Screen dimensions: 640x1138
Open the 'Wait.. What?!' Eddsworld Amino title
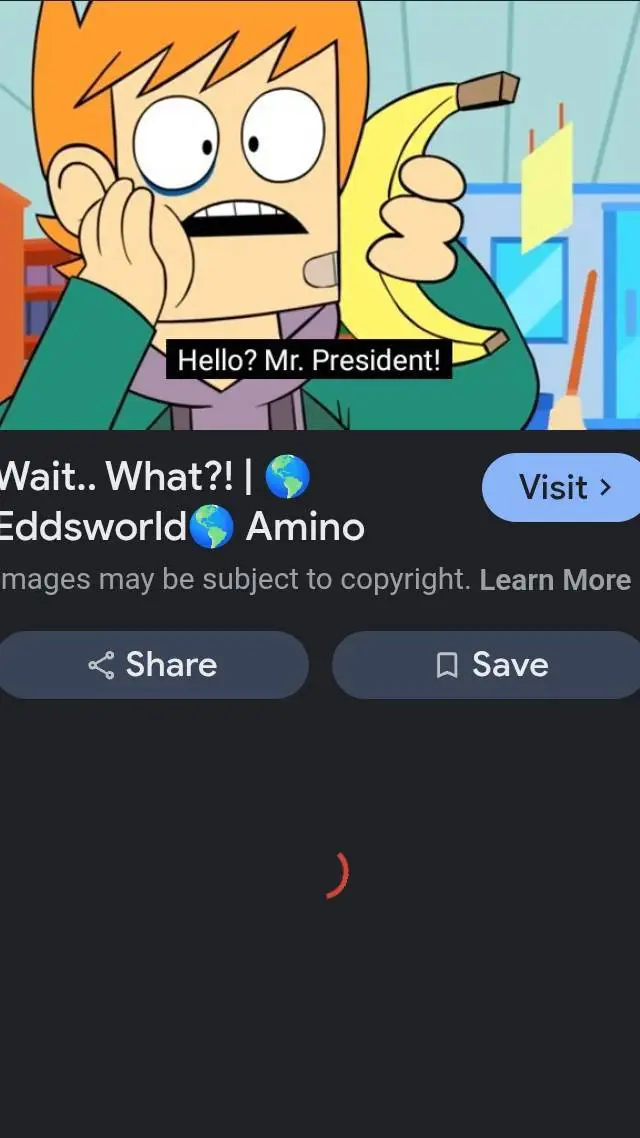point(180,501)
